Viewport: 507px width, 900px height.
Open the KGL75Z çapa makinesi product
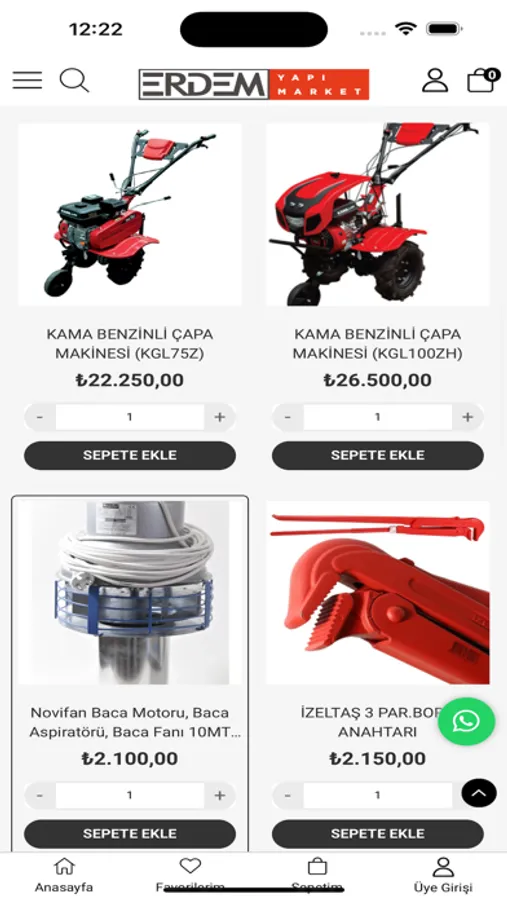click(x=130, y=214)
